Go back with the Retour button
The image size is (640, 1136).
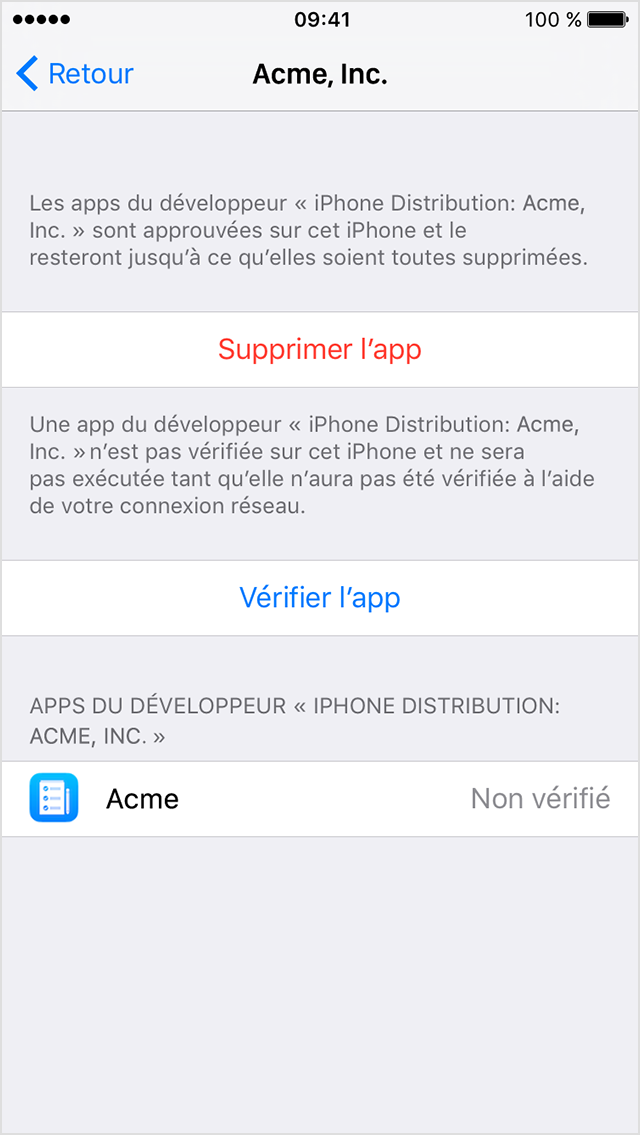75,75
